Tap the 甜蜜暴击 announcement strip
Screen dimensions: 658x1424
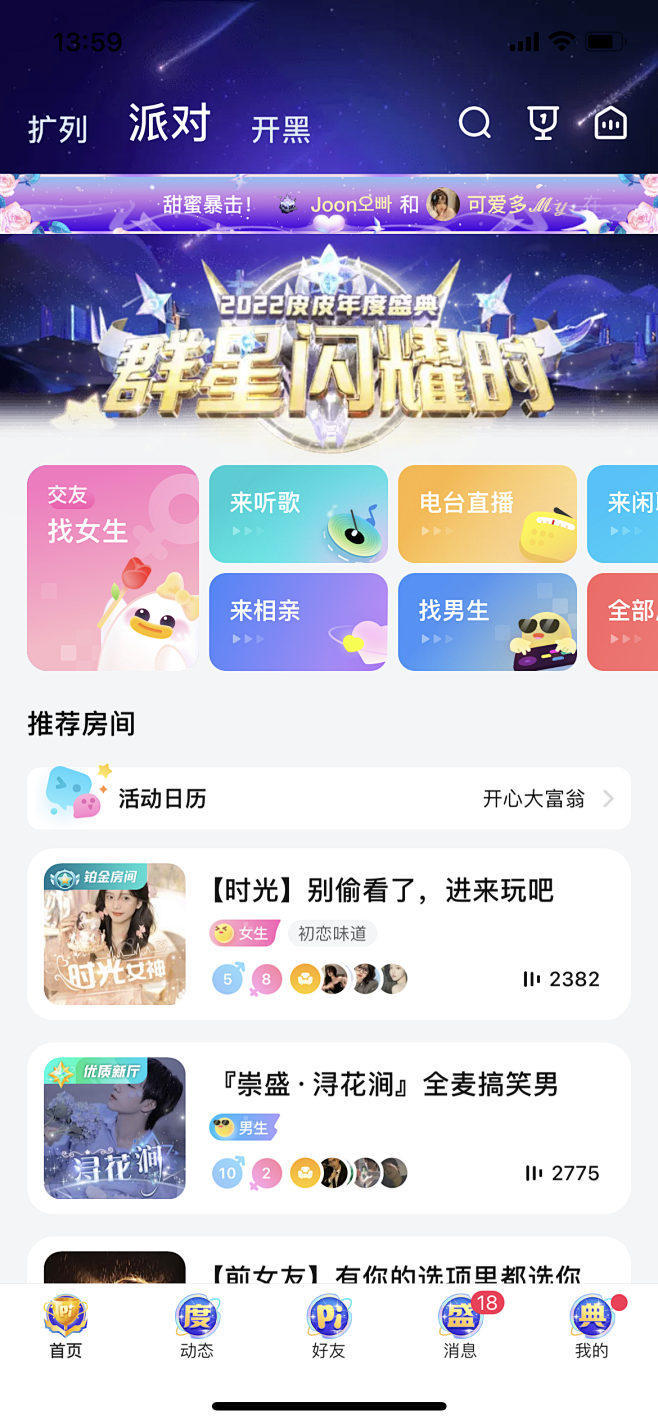click(329, 205)
